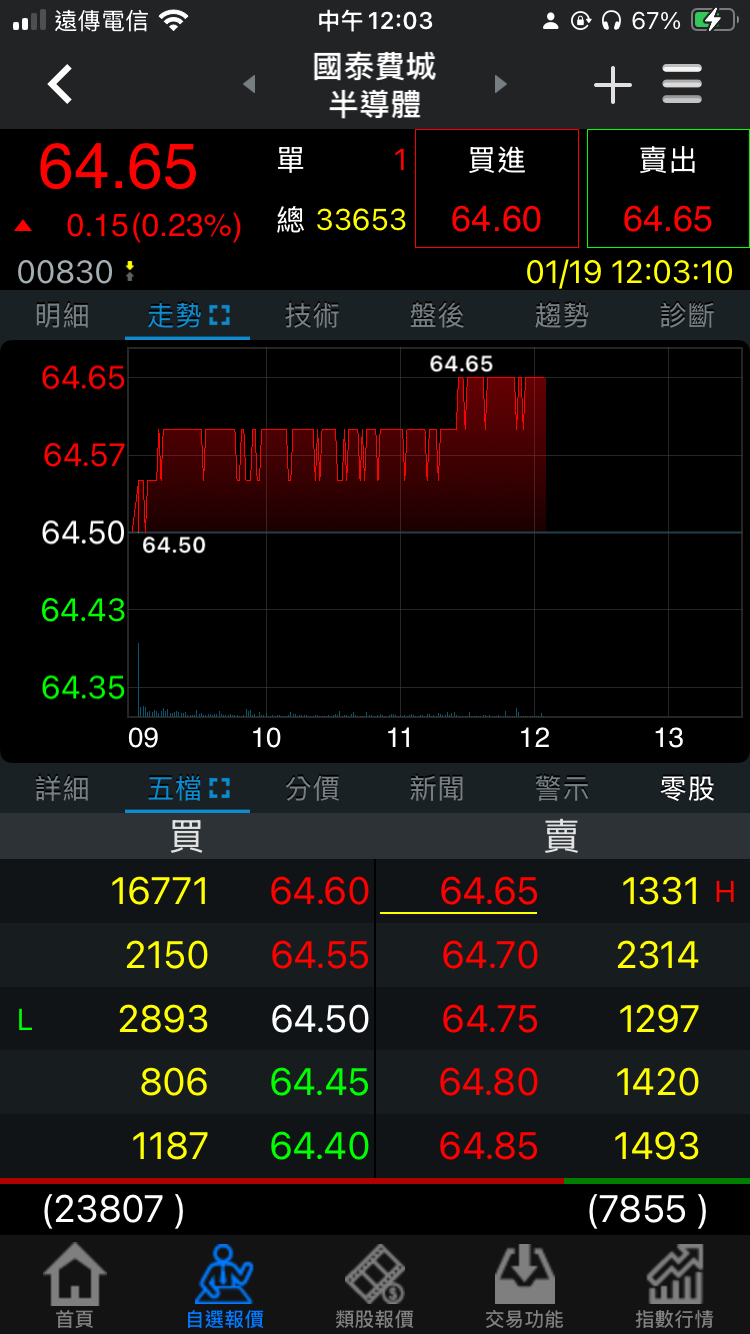
Task: Go to previous stock with left arrow
Action: coord(248,84)
